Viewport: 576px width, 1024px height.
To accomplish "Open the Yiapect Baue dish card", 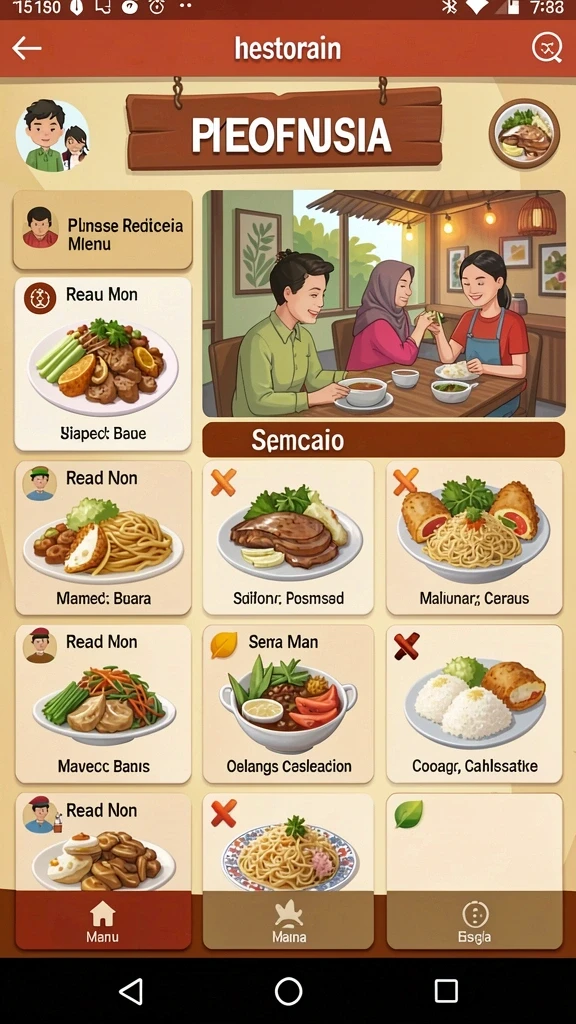I will [x=103, y=364].
